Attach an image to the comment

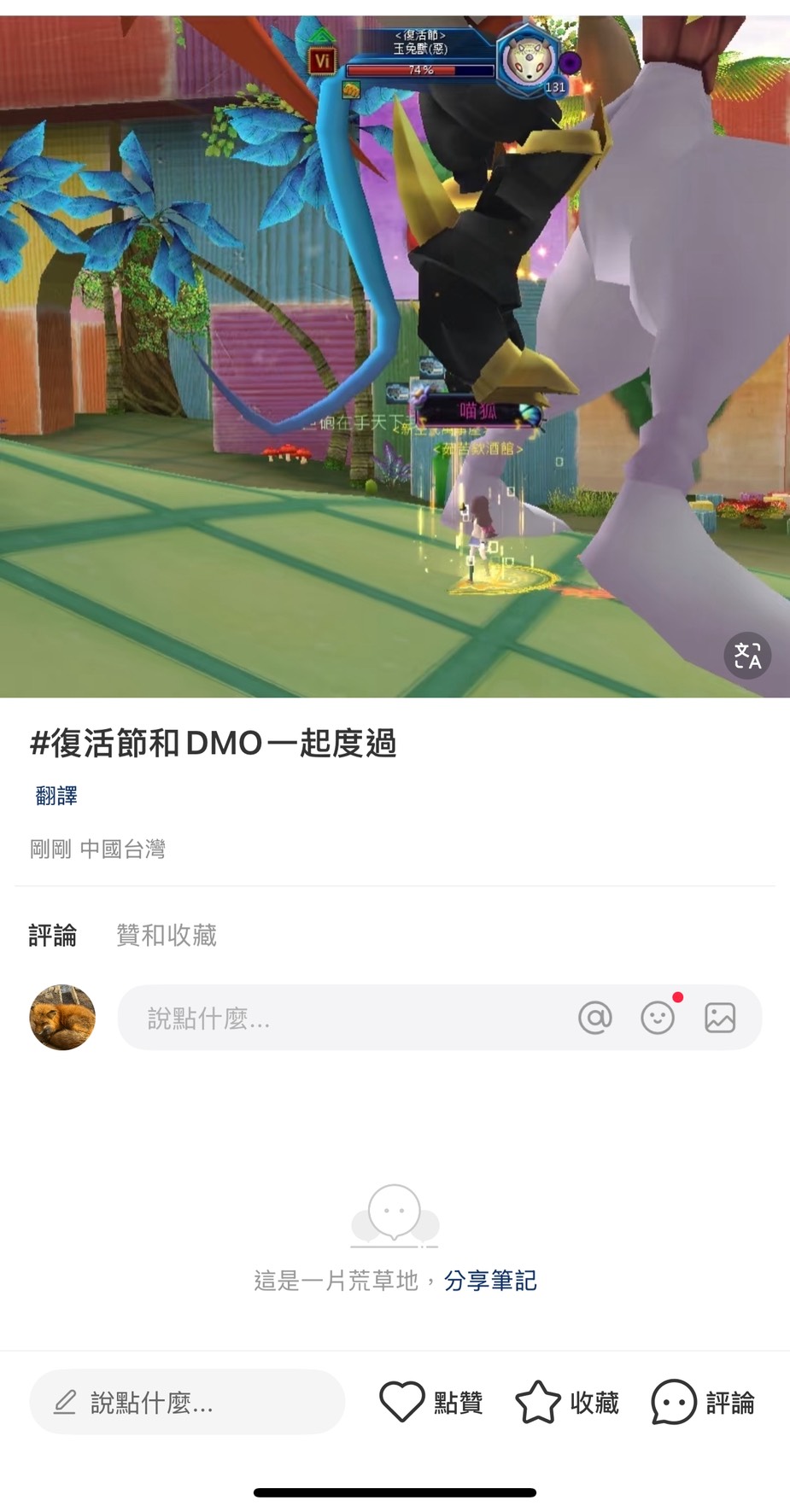tap(720, 1018)
